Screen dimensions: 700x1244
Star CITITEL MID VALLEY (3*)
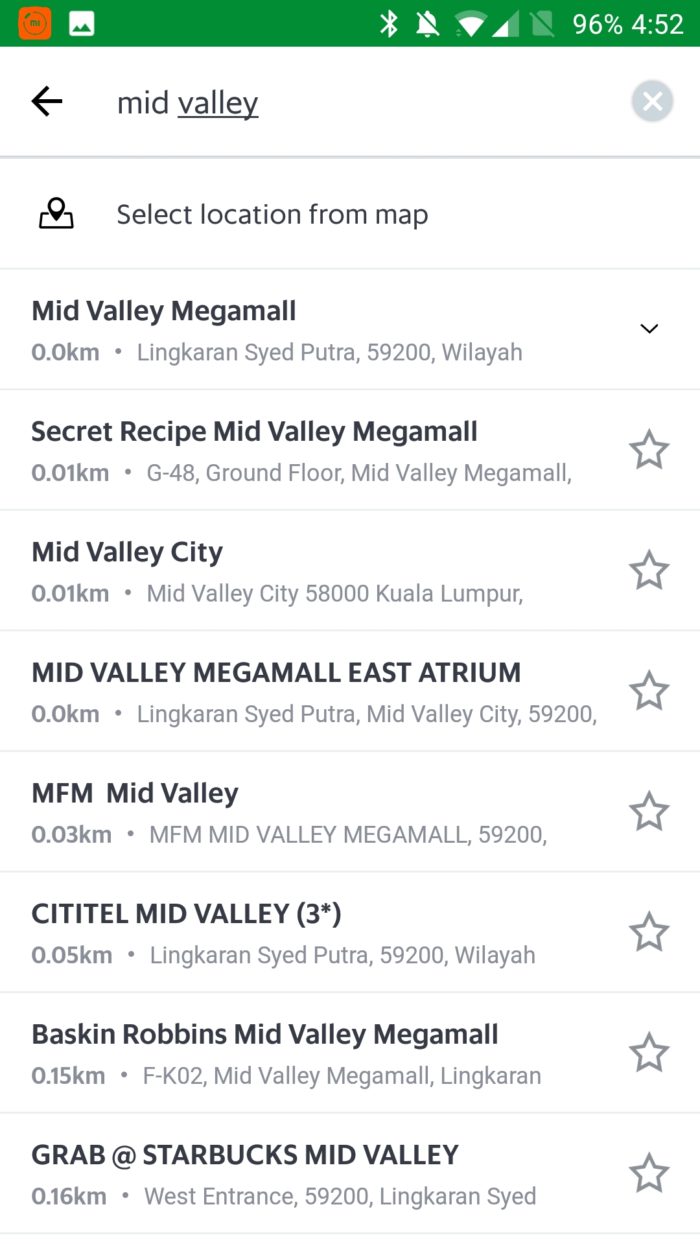coord(649,932)
